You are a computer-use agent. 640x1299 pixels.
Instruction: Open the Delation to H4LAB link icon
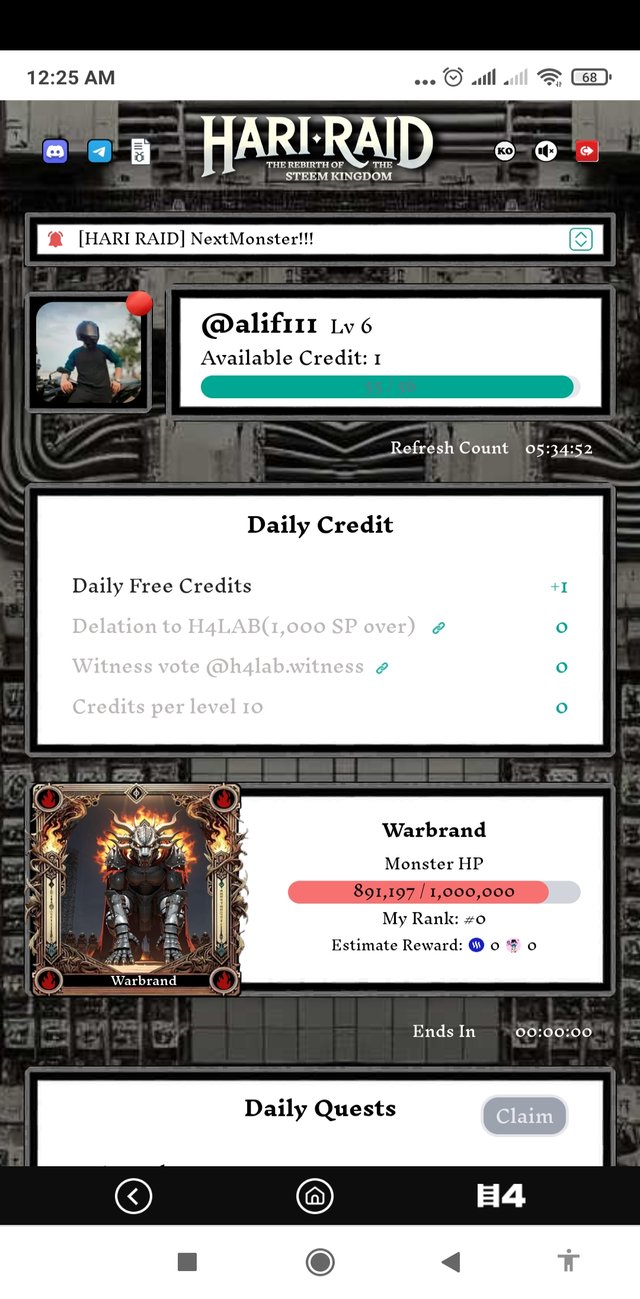pos(438,628)
